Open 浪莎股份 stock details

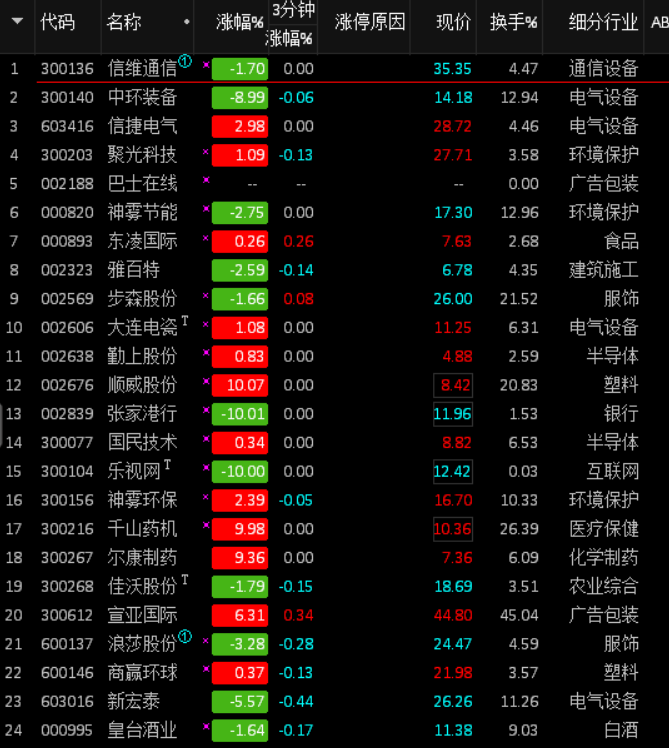point(141,644)
